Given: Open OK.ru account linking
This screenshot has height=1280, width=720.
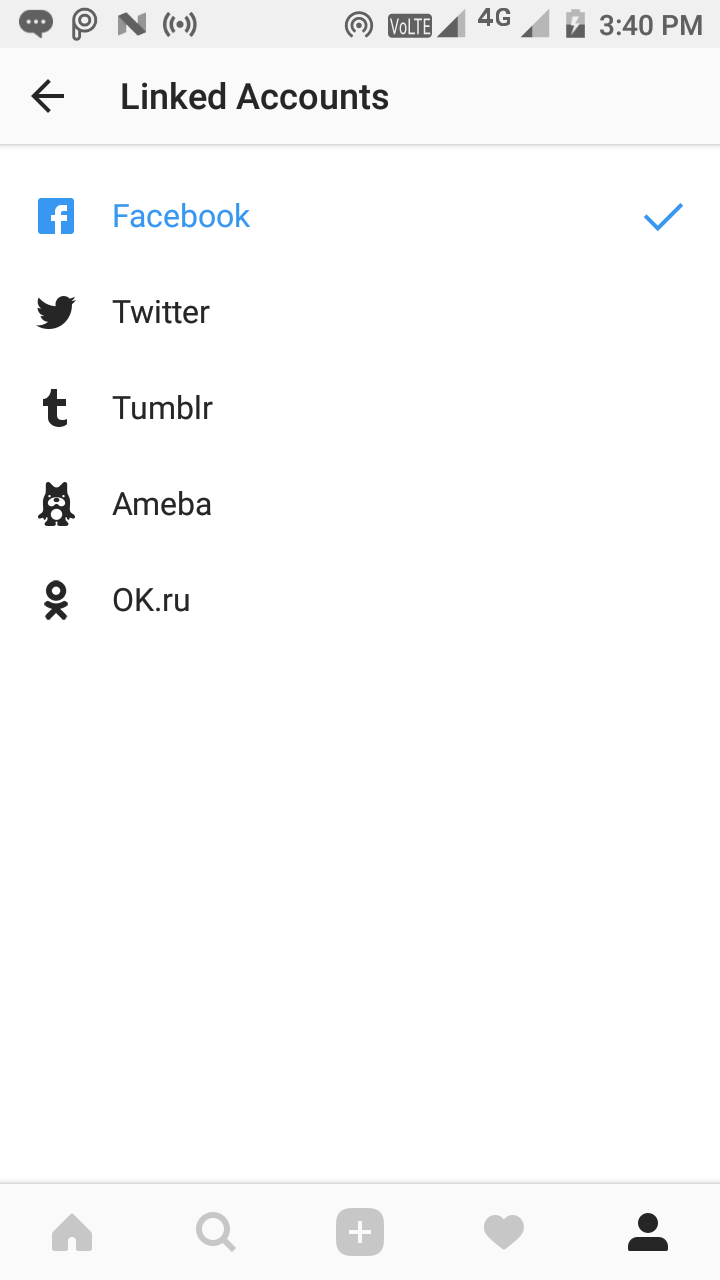Looking at the screenshot, I should click(x=360, y=600).
